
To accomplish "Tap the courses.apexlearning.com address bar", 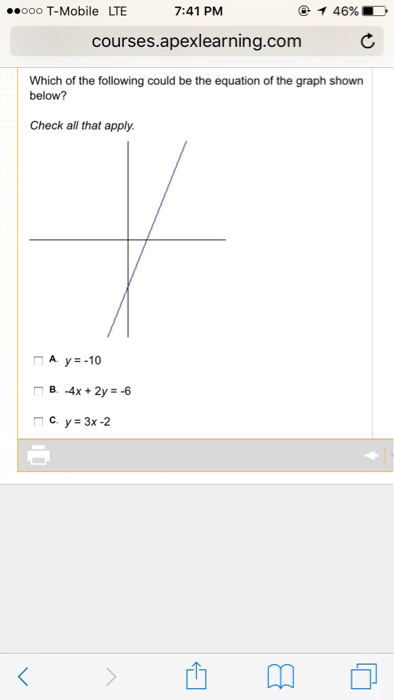I will pos(196,42).
